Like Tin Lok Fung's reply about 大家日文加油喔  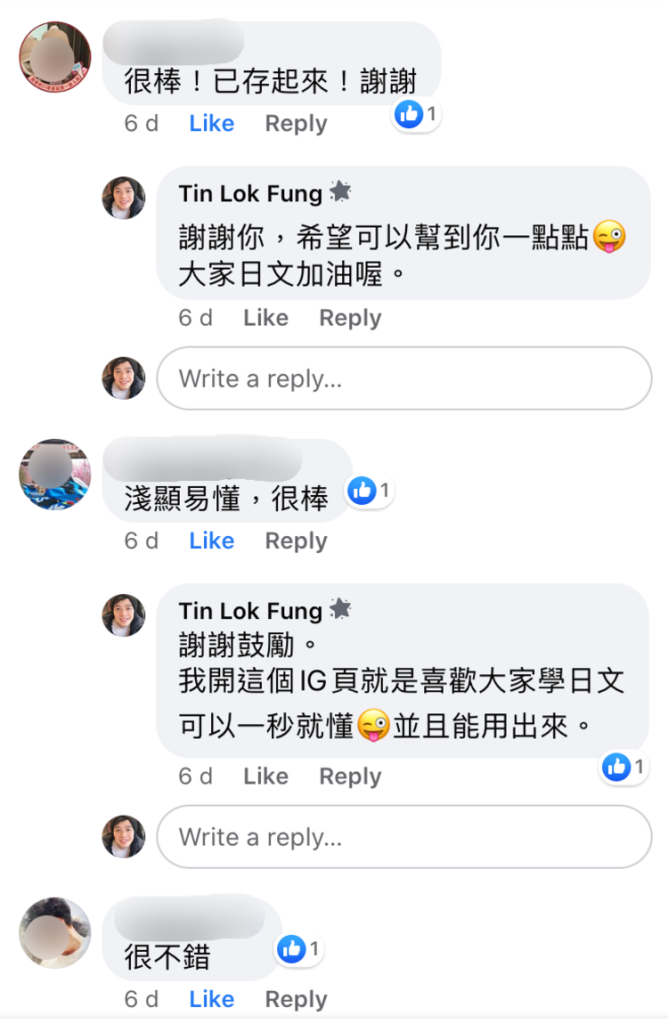[x=265, y=318]
